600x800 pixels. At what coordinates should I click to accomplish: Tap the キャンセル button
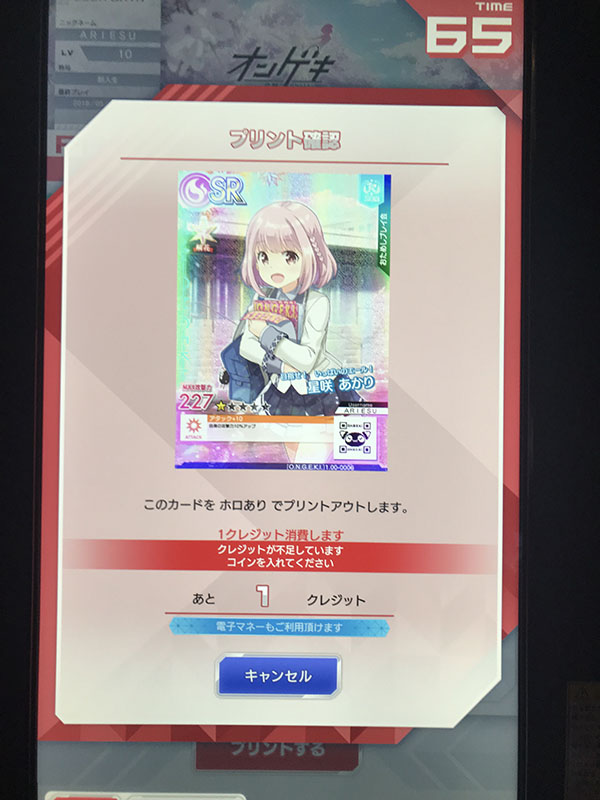(x=278, y=677)
